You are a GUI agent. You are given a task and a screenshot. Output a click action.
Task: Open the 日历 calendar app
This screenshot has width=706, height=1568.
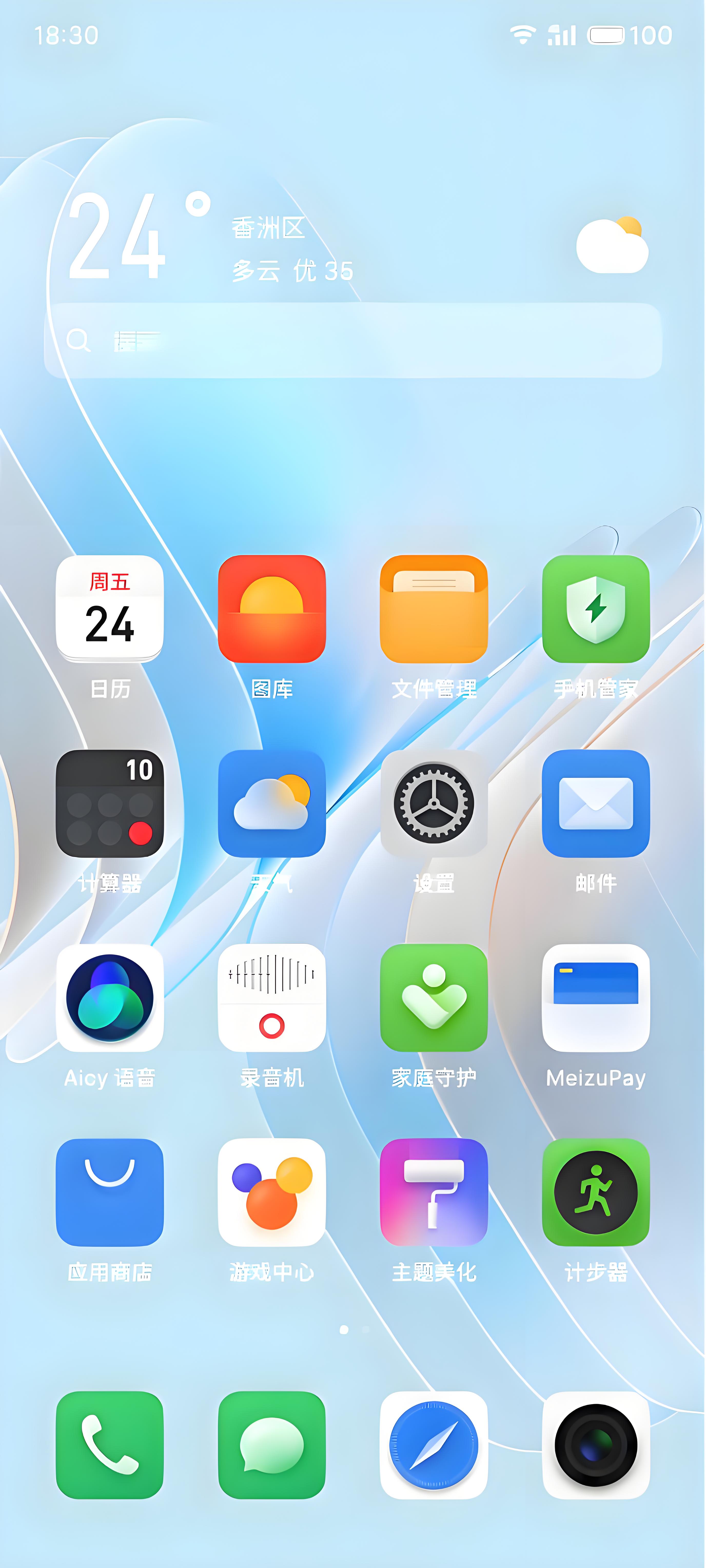[110, 609]
